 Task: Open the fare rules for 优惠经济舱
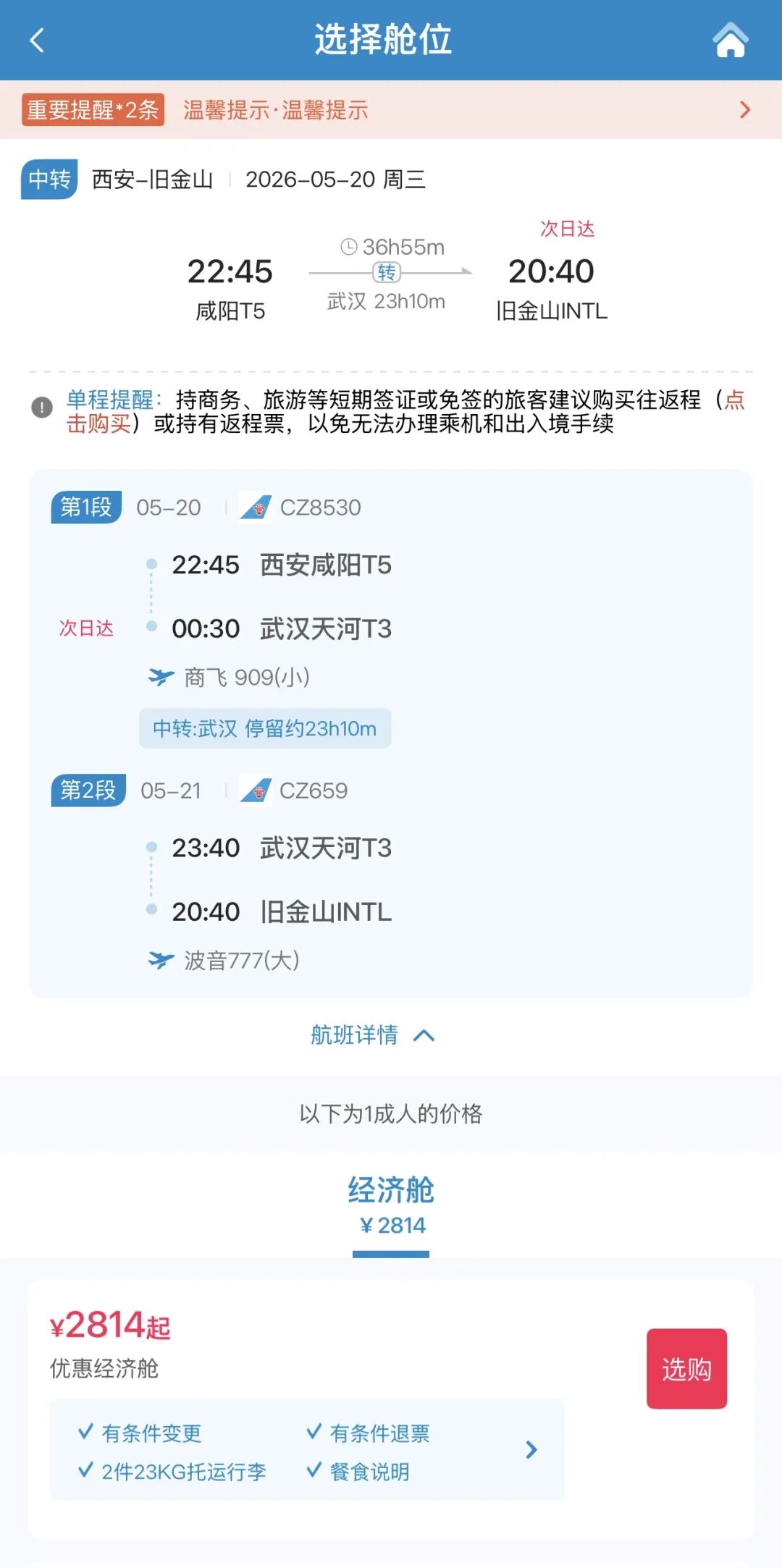[530, 1449]
